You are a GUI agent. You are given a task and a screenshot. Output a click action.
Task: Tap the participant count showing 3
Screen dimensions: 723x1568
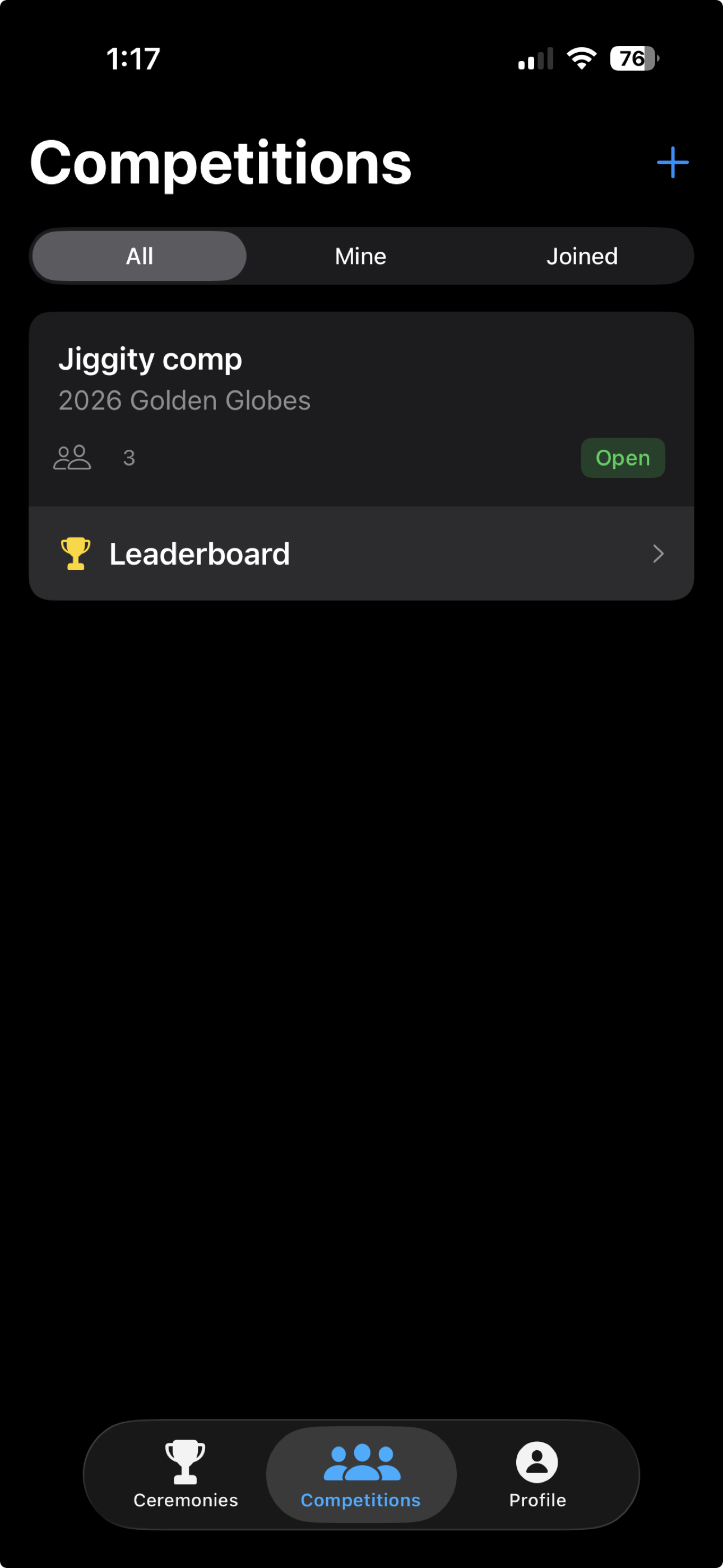[x=128, y=457]
